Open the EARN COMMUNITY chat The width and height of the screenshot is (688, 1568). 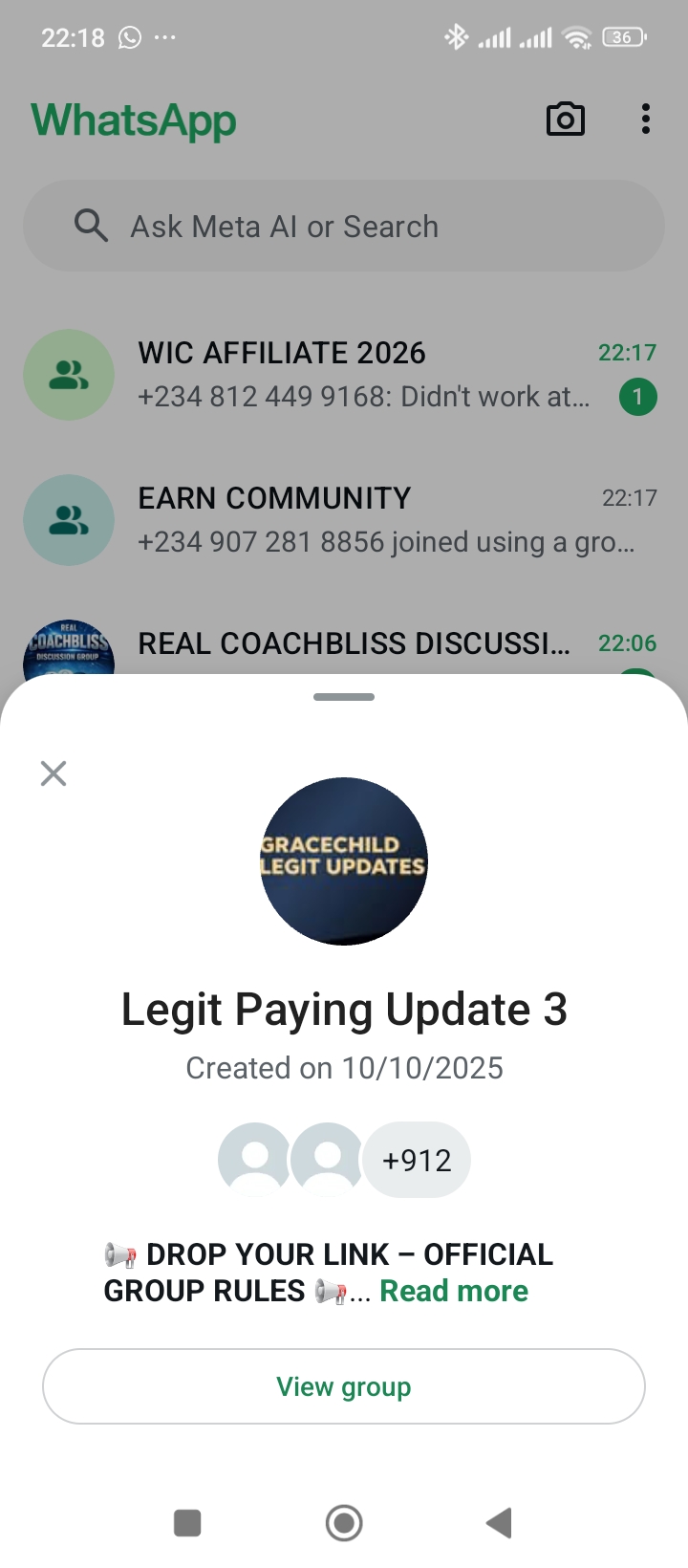(x=363, y=520)
